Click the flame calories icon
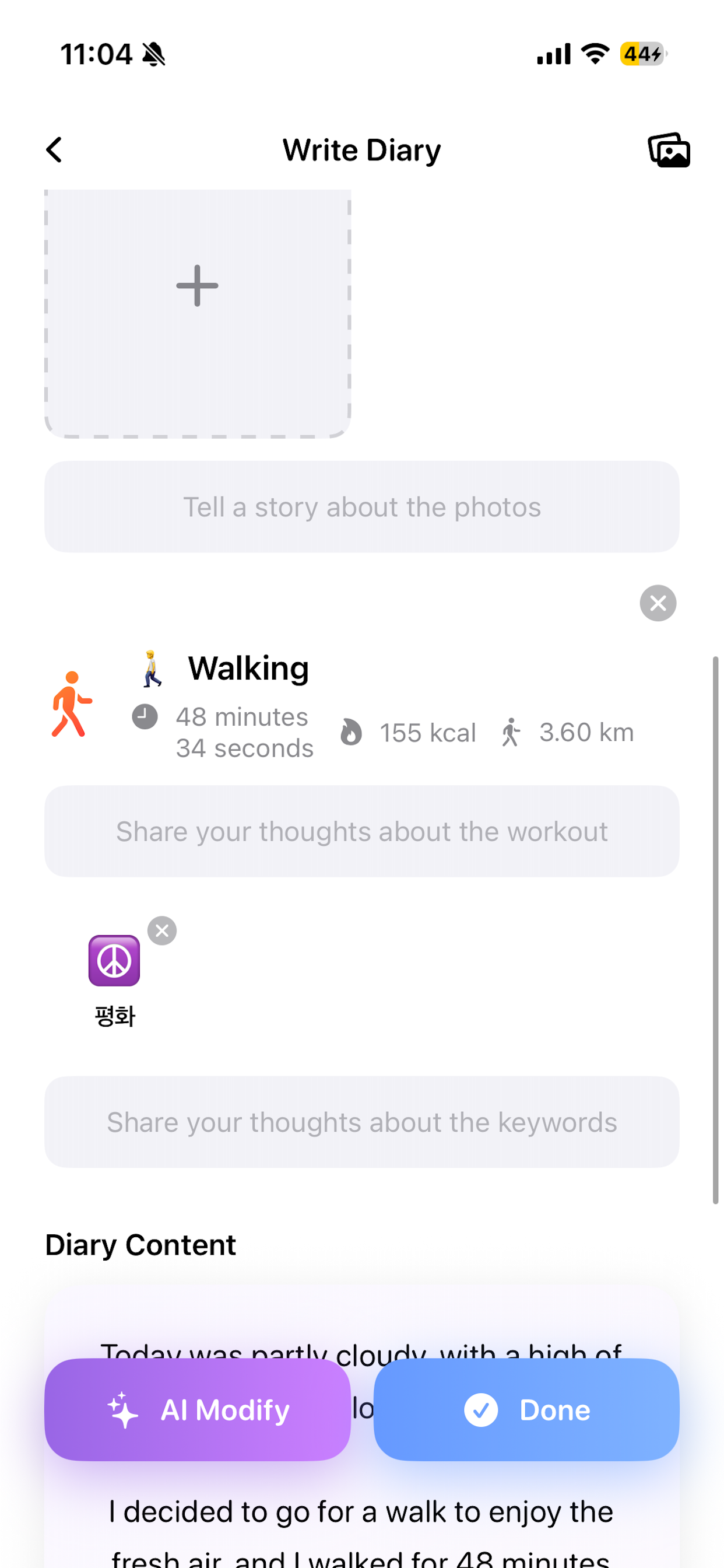The width and height of the screenshot is (724, 1568). (352, 732)
